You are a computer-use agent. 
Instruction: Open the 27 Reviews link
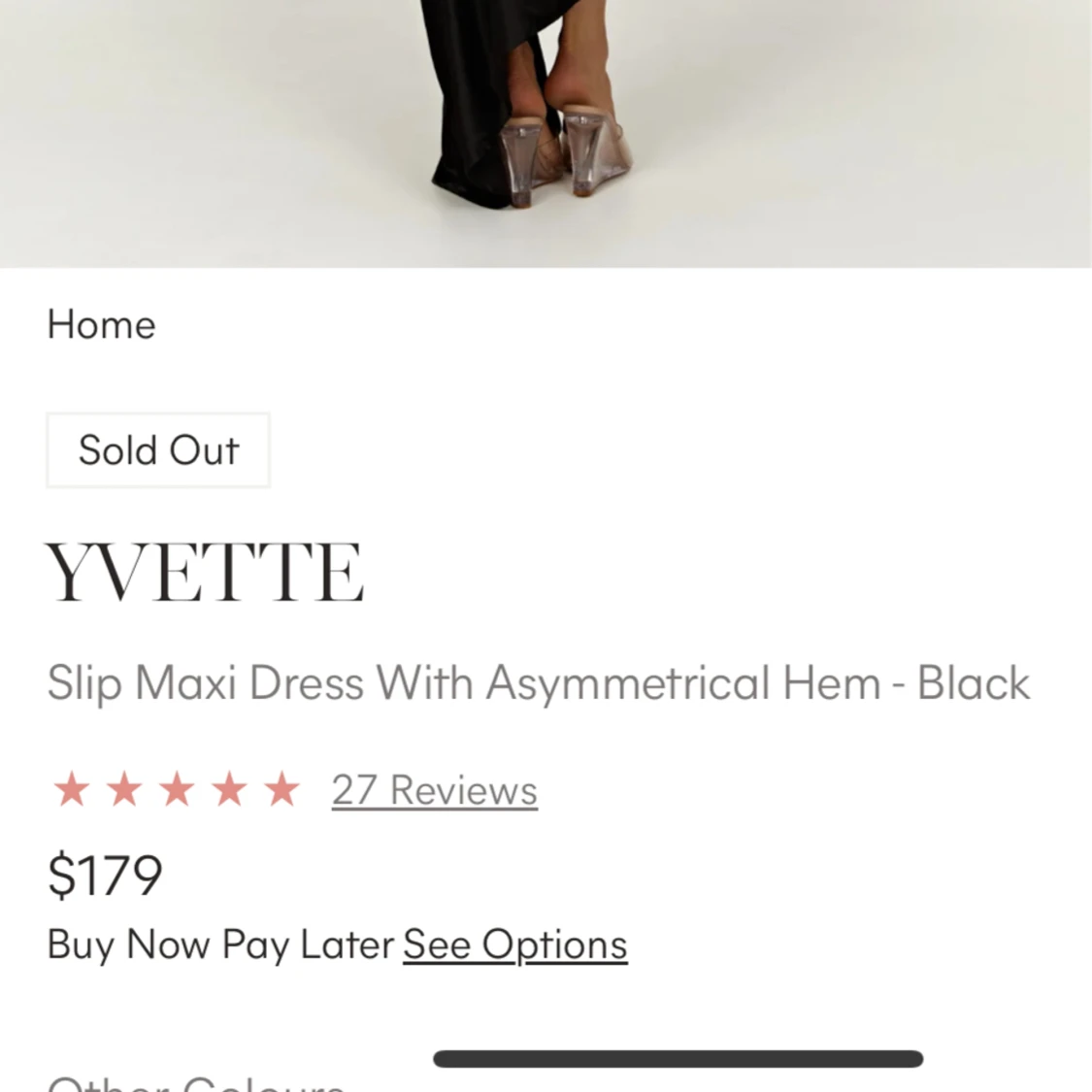434,790
